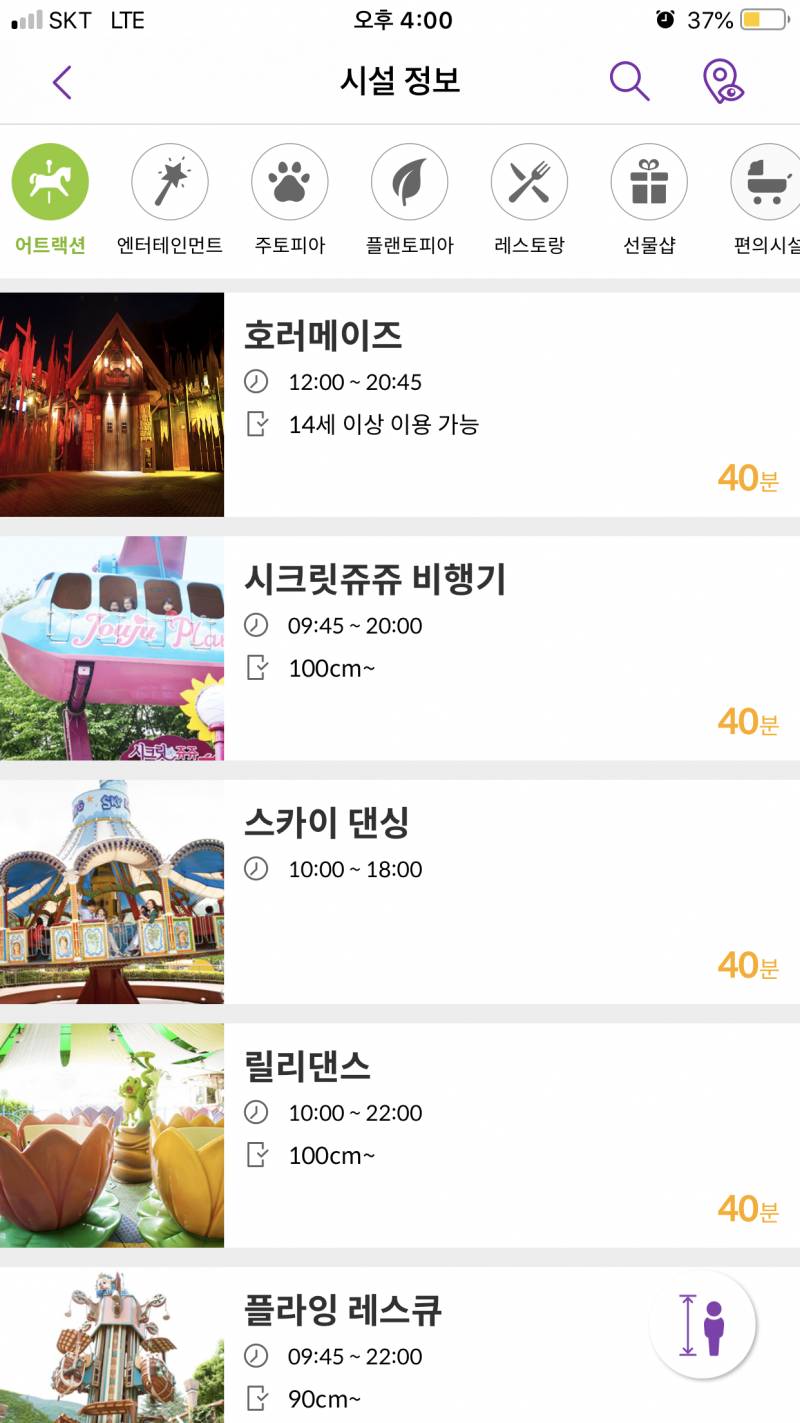This screenshot has height=1423, width=800.
Task: Tap the height restriction icon beside 100cm~
Action: [257, 668]
